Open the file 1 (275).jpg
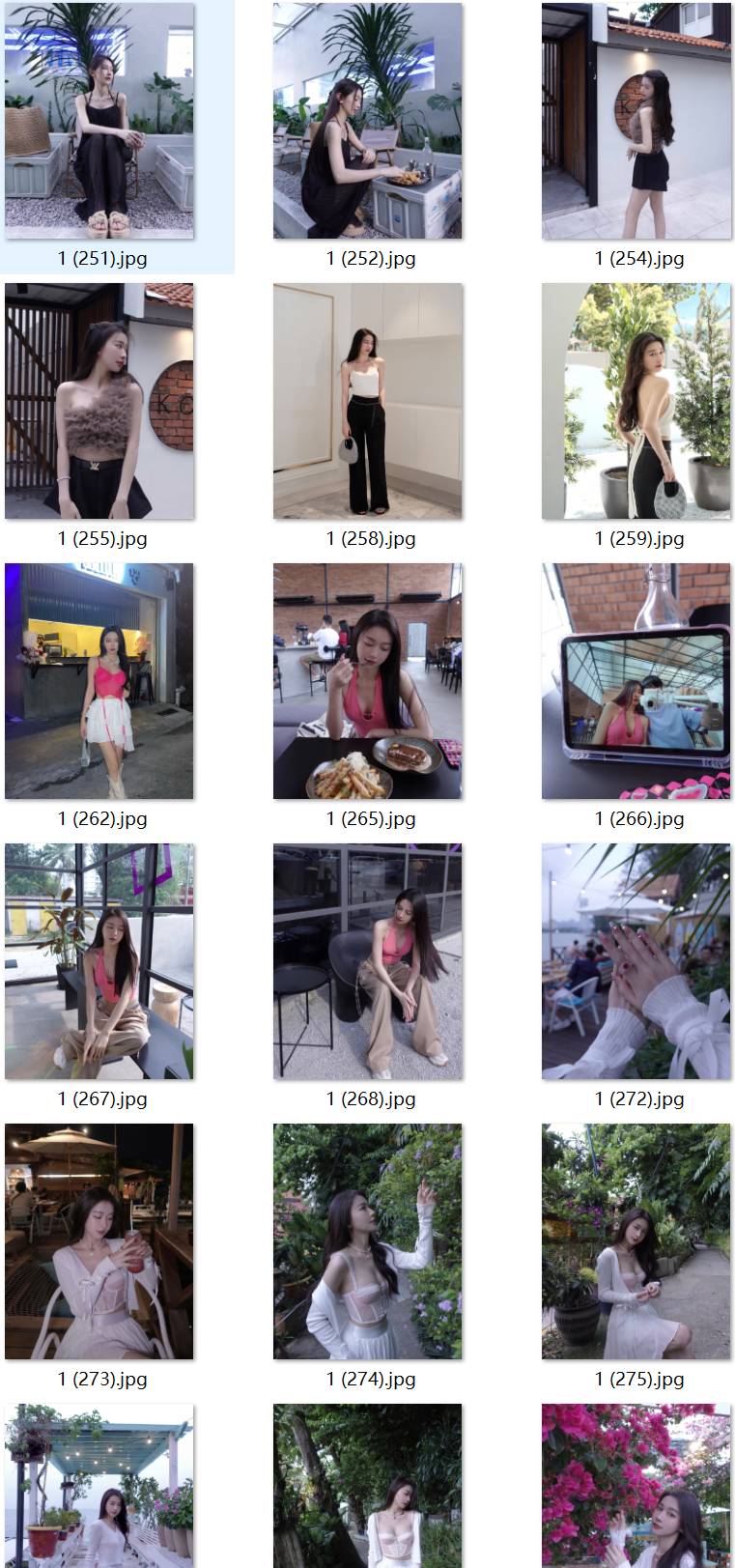Screen dimensions: 735x1568 coord(636,1241)
